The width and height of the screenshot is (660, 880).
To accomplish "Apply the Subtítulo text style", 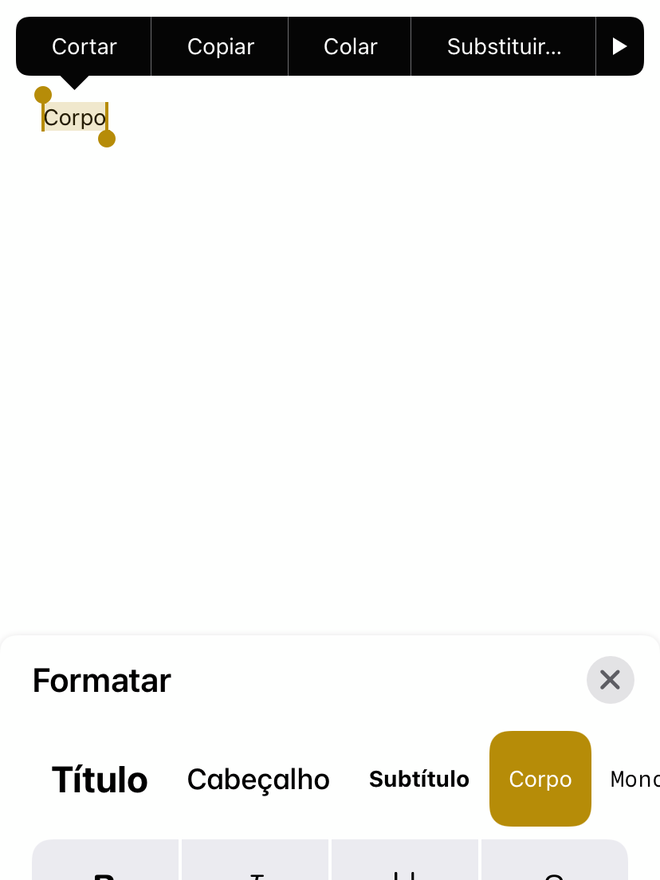I will coord(419,779).
